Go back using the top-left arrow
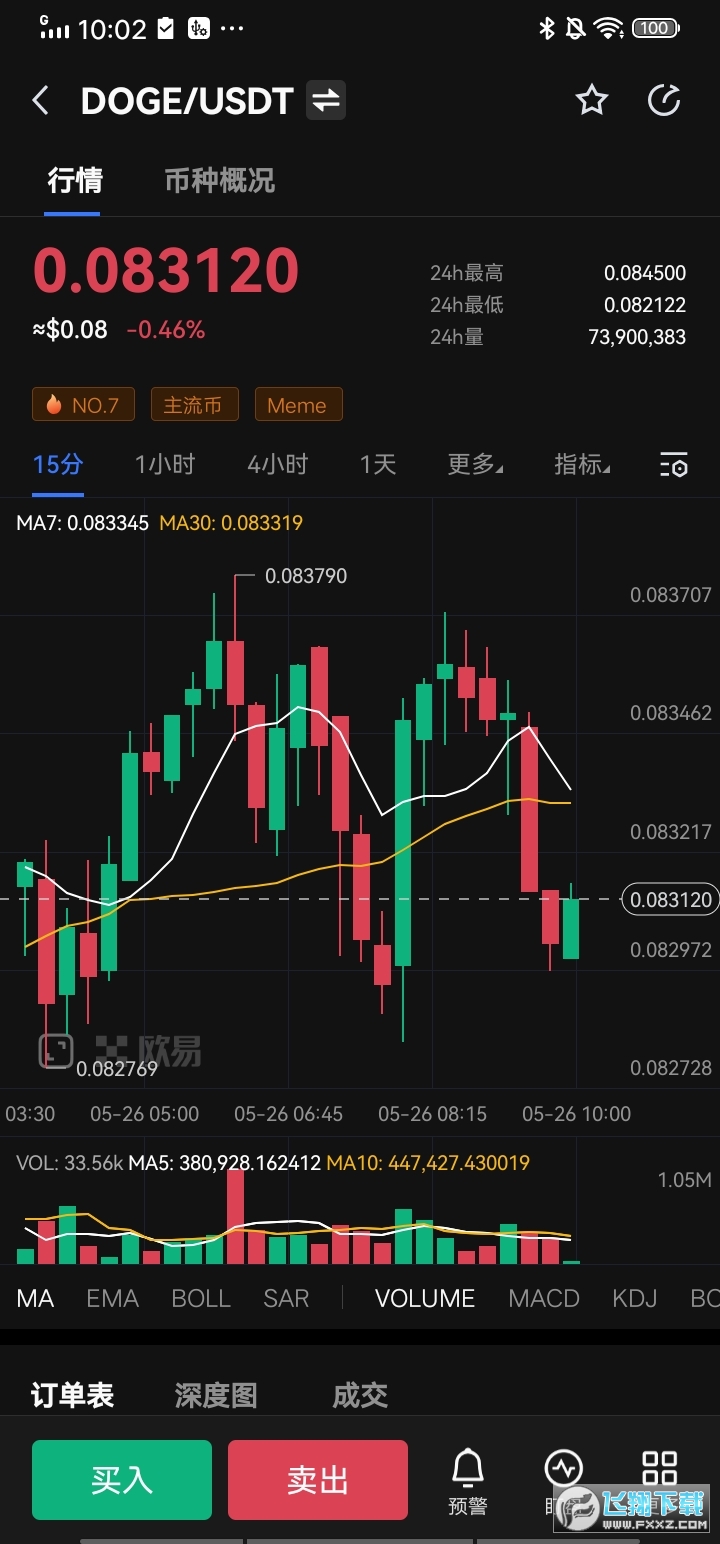Image resolution: width=720 pixels, height=1544 pixels. click(x=41, y=101)
